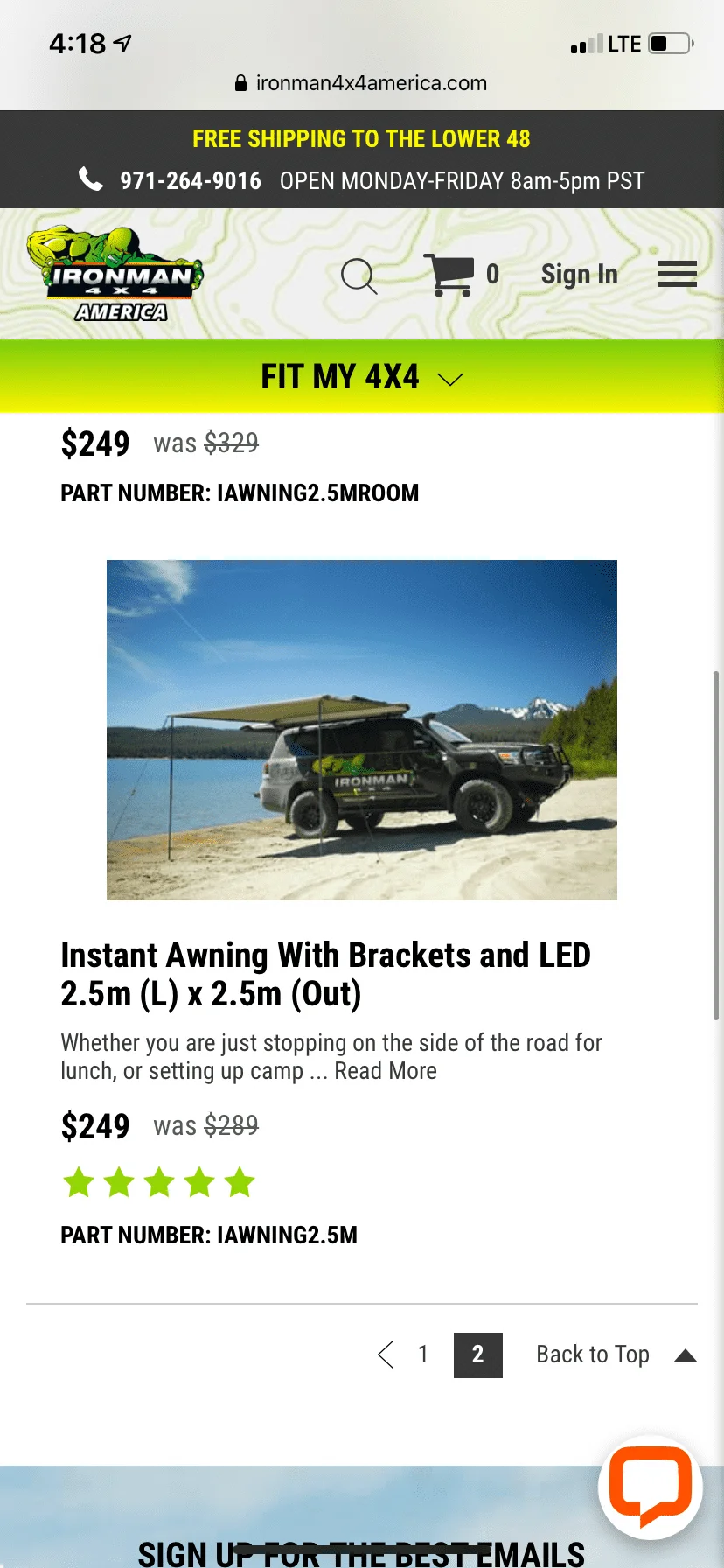Tap the Sign In link
724x1568 pixels.
pyautogui.click(x=579, y=275)
